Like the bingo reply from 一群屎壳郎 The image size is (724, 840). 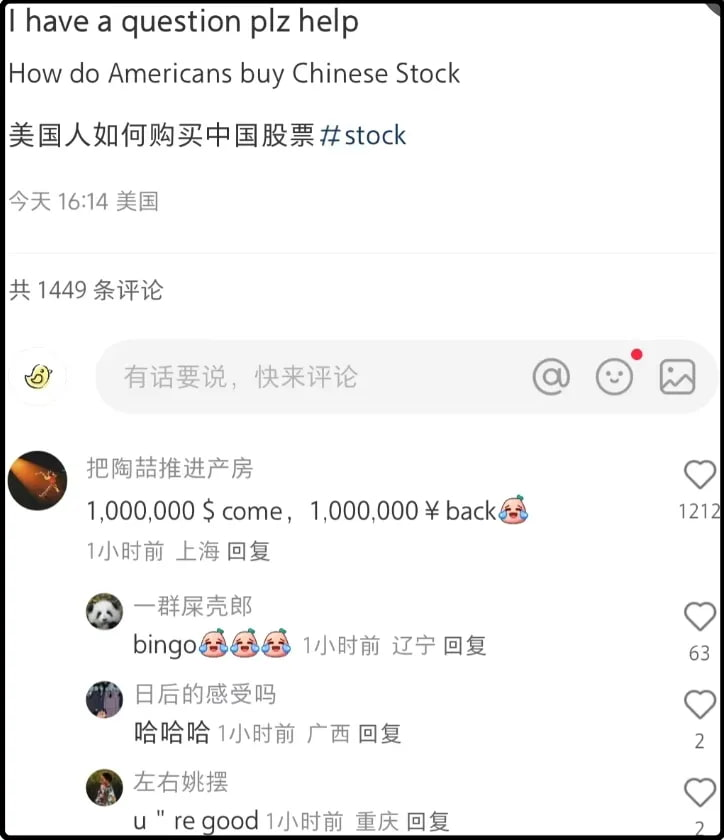click(x=699, y=616)
